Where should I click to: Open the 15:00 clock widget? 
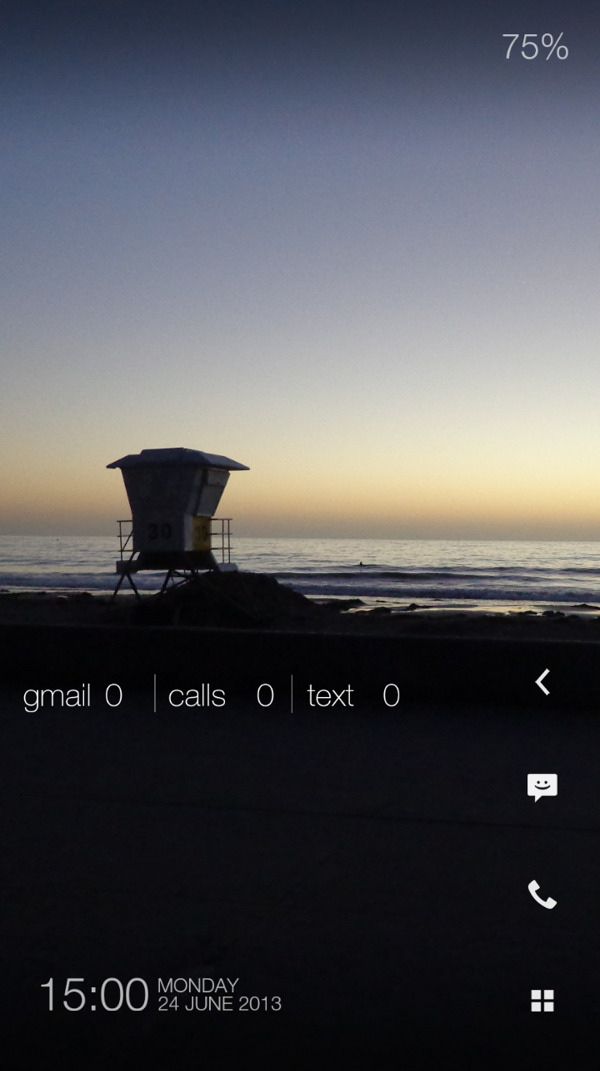pos(93,996)
